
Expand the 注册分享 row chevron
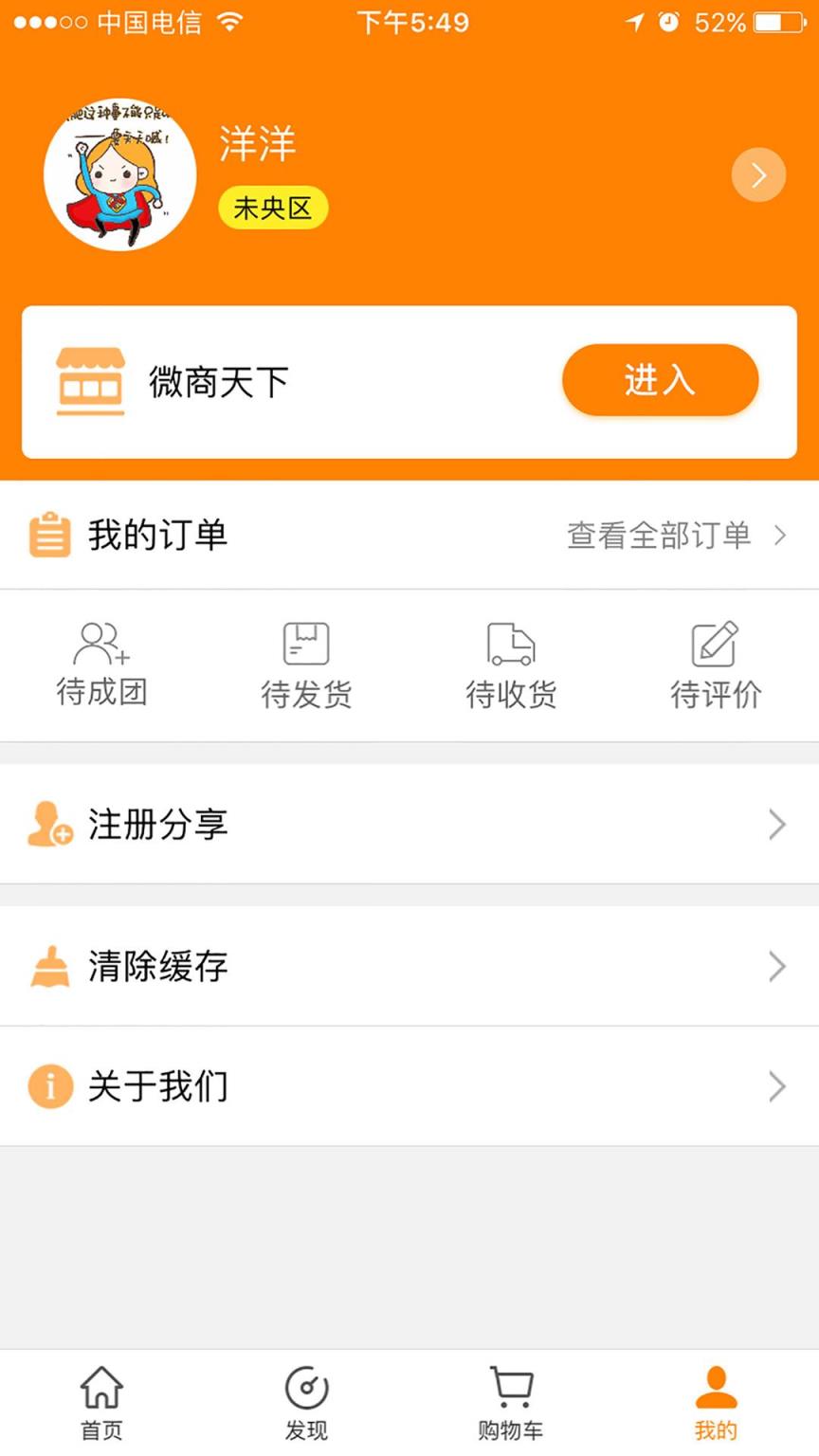777,825
